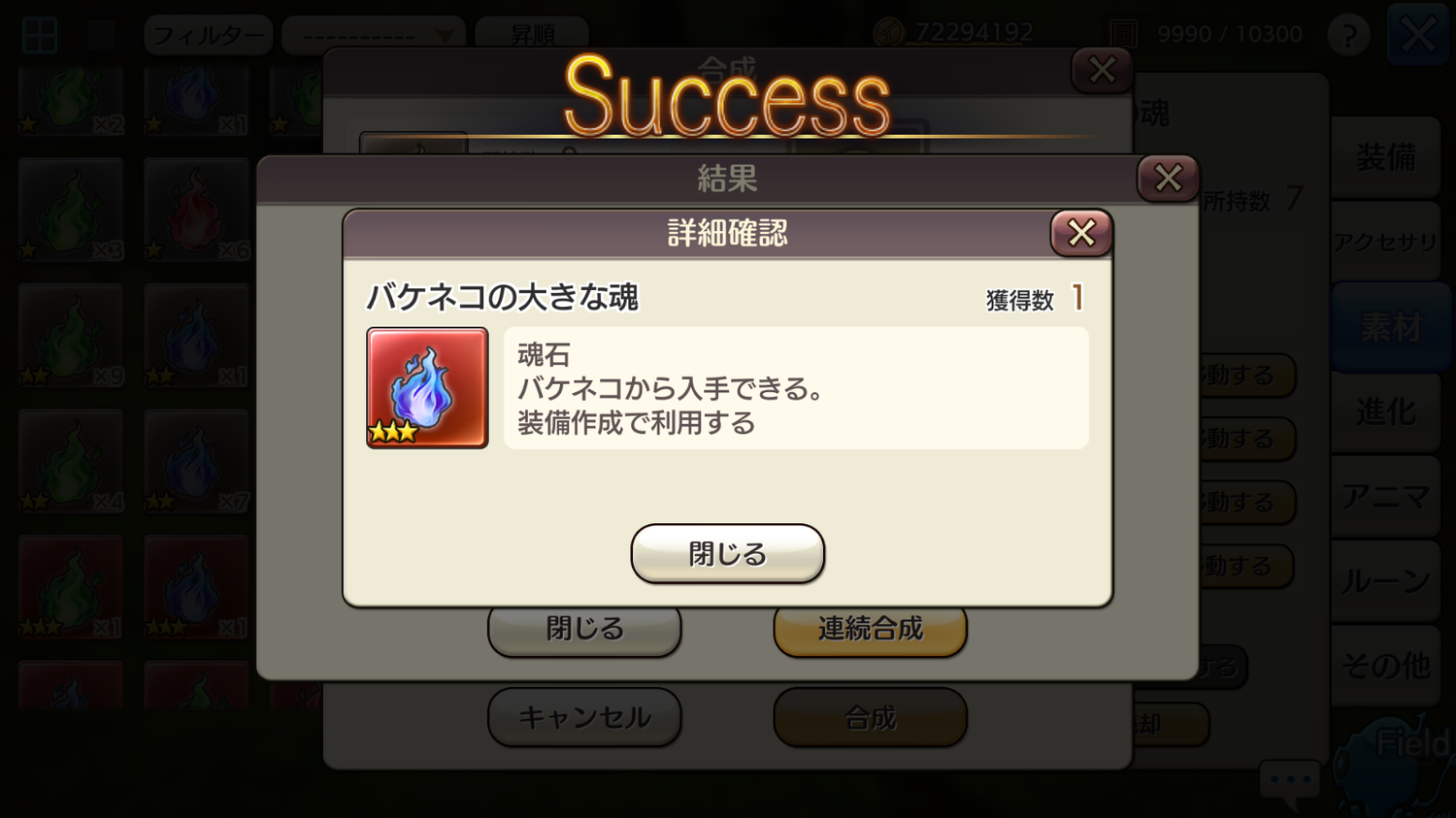Start 連続合成 continuous synthesis

pyautogui.click(x=870, y=629)
